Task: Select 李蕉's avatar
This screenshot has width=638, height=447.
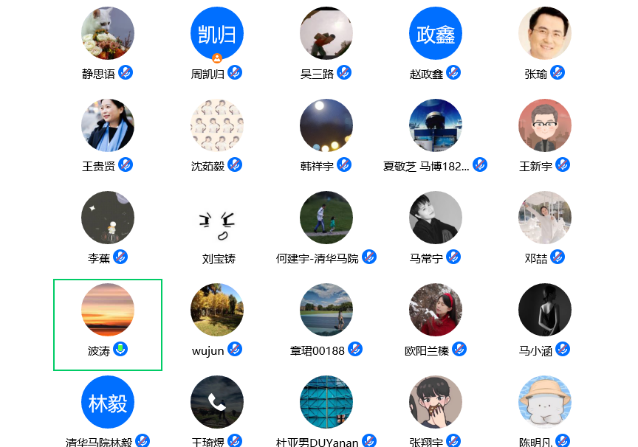Action: (107, 218)
